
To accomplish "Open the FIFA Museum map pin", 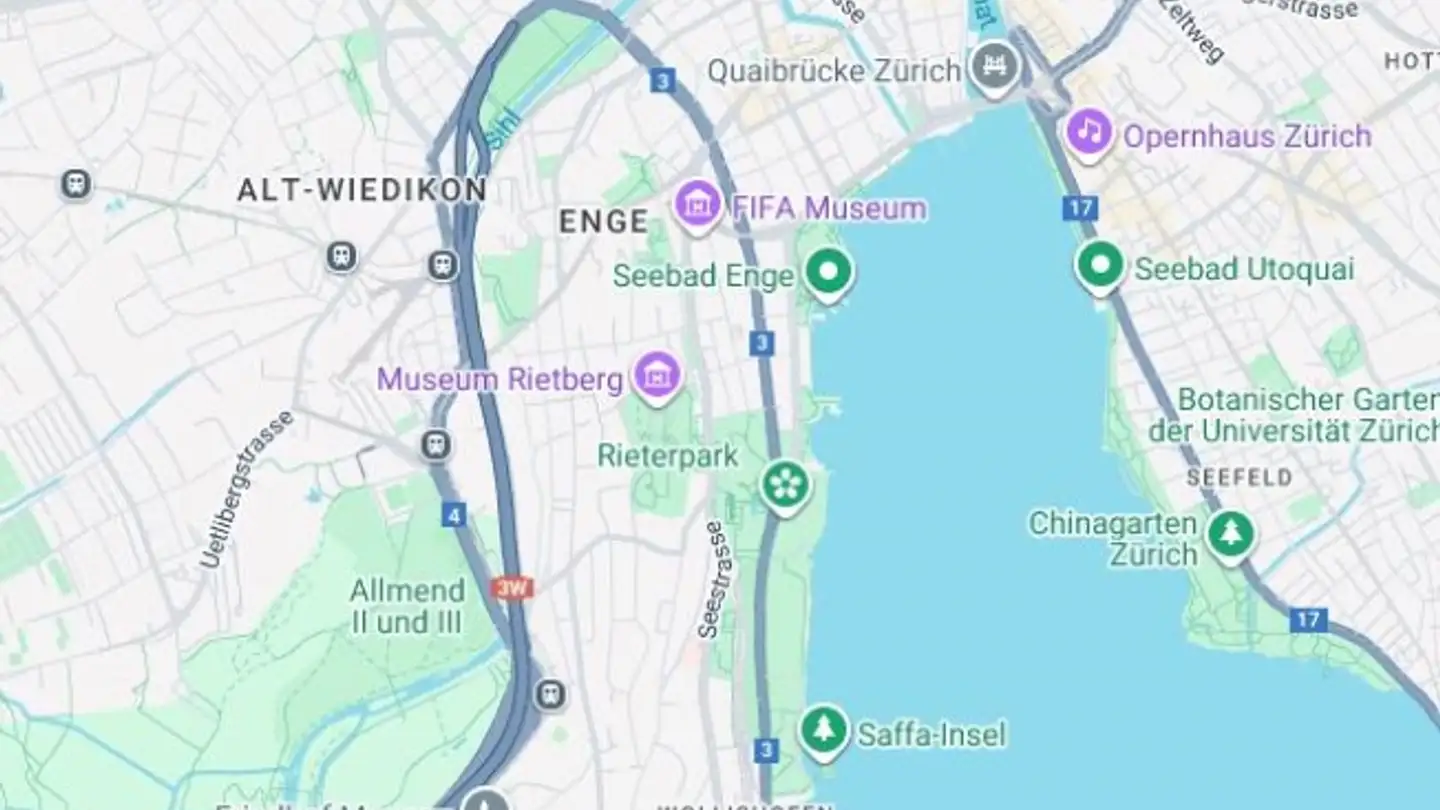I will [x=697, y=205].
